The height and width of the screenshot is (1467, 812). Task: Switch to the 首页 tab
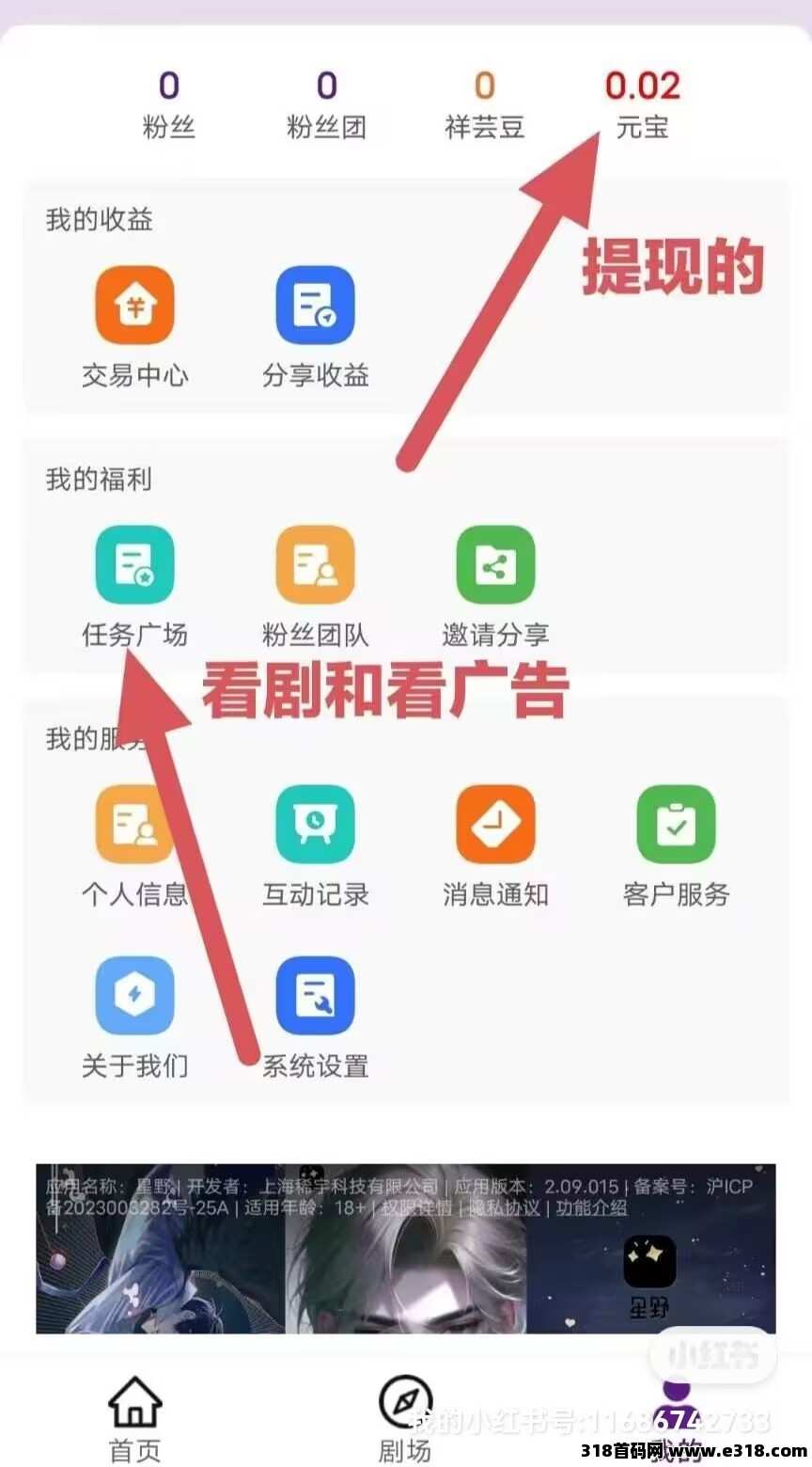(135, 1418)
